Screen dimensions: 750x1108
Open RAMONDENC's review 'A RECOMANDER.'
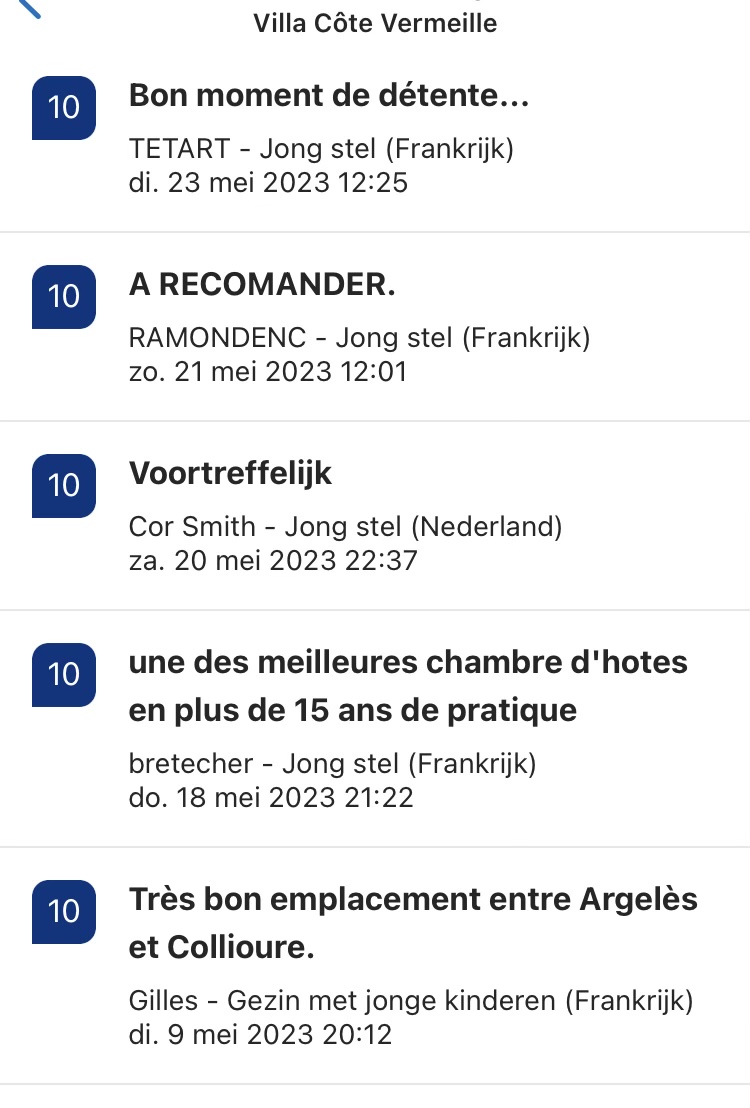[375, 326]
